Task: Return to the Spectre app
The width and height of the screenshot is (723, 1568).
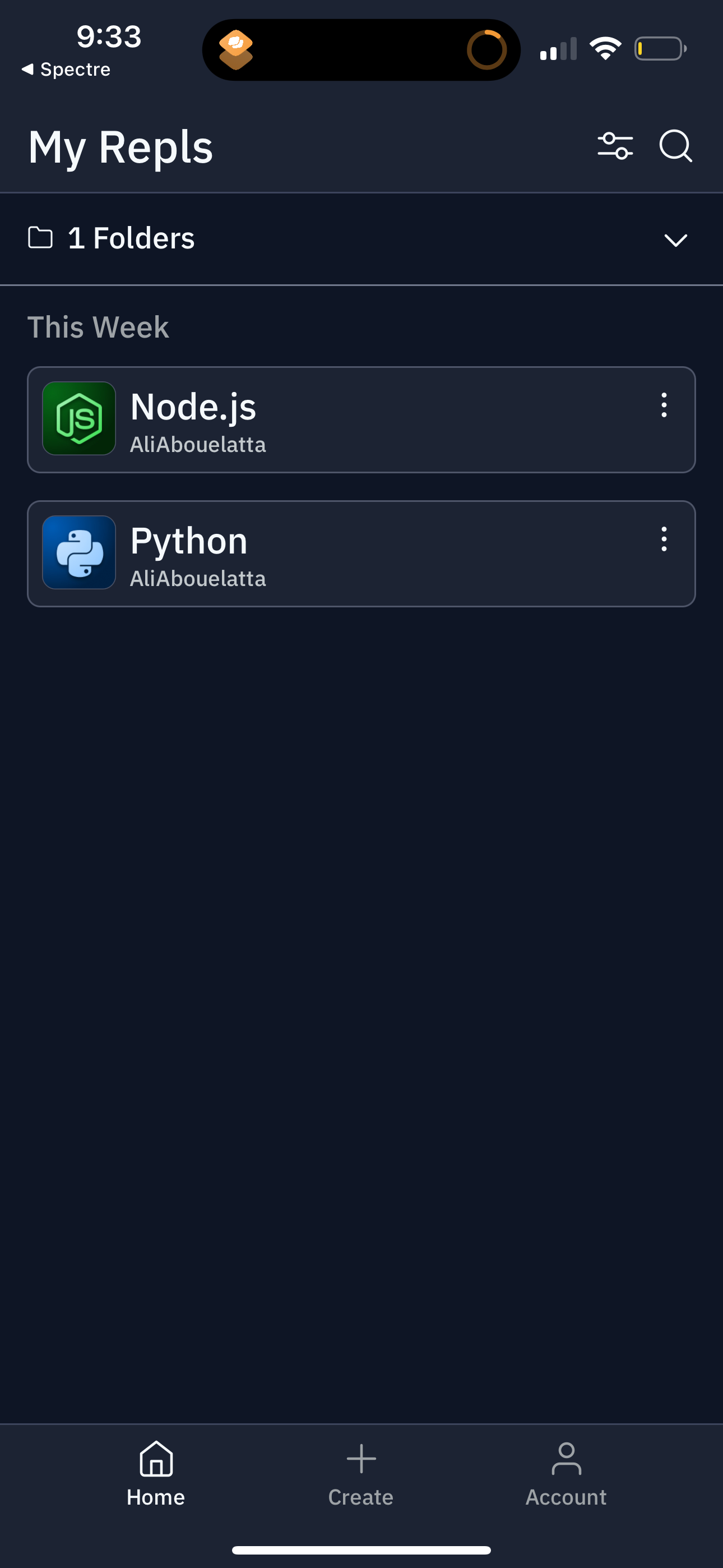Action: pos(66,70)
